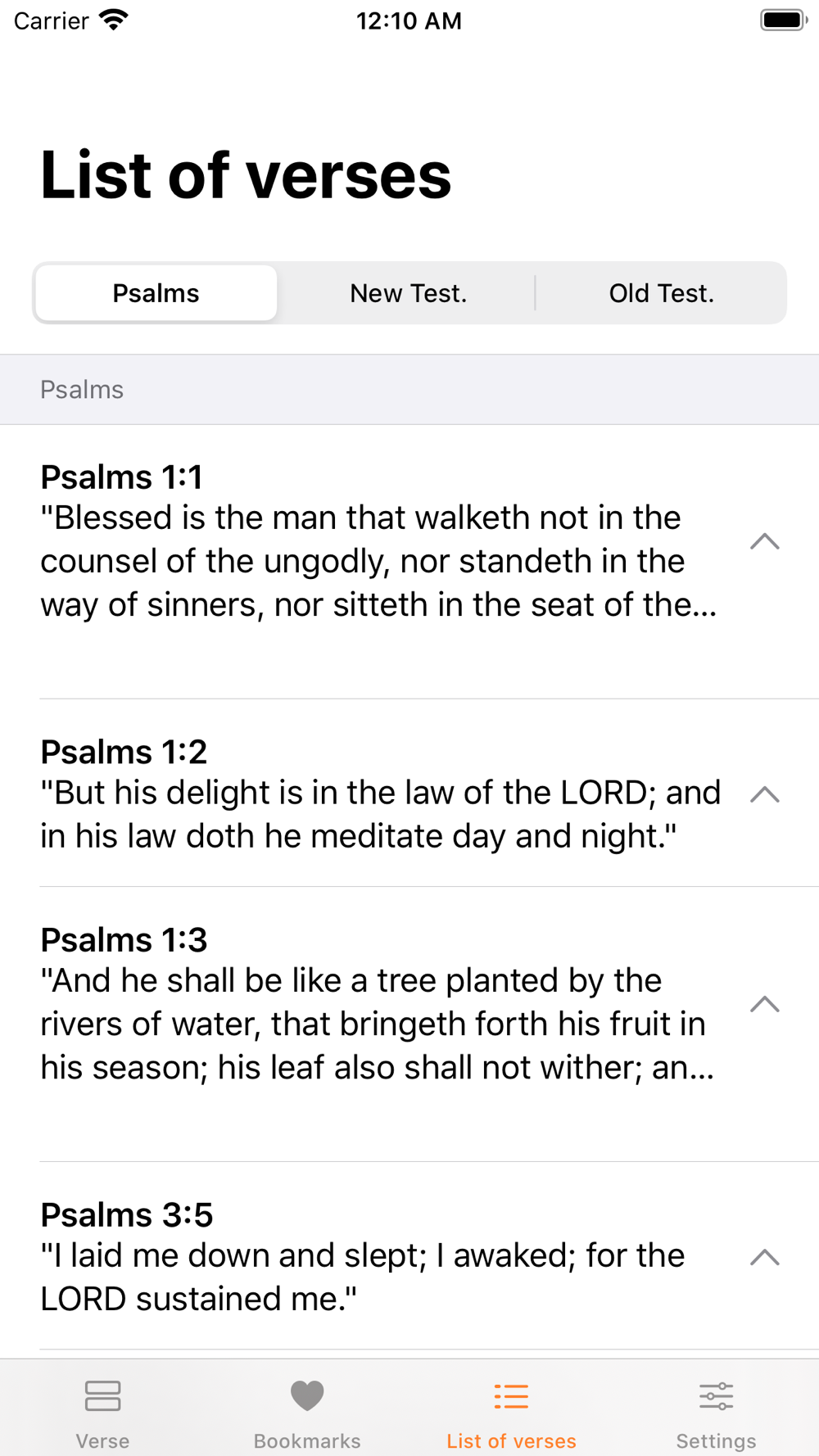Open the Psalms 1:1 verse
The width and height of the screenshot is (819, 1456).
[378, 541]
